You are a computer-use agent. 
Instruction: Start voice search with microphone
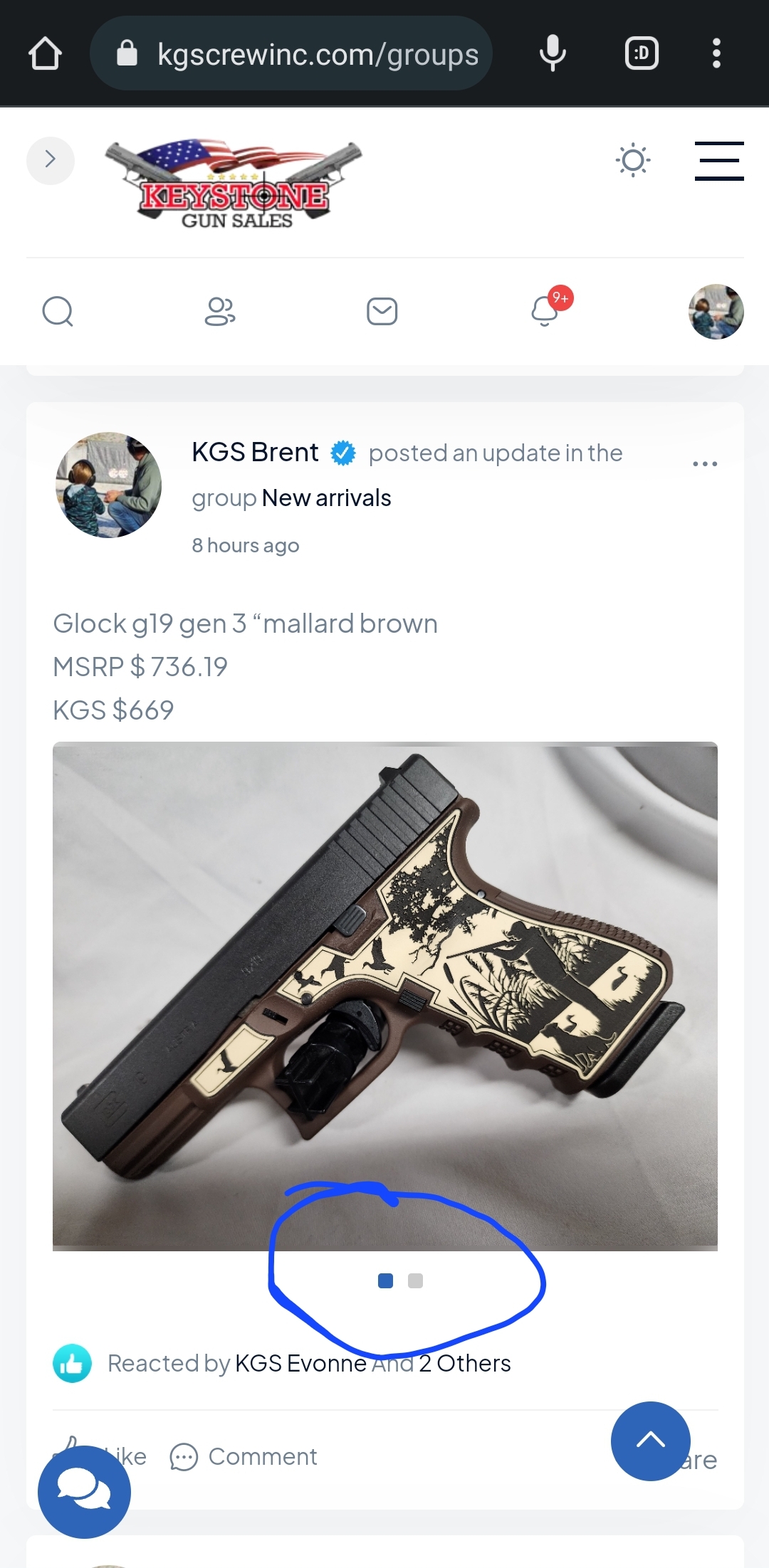tap(553, 54)
